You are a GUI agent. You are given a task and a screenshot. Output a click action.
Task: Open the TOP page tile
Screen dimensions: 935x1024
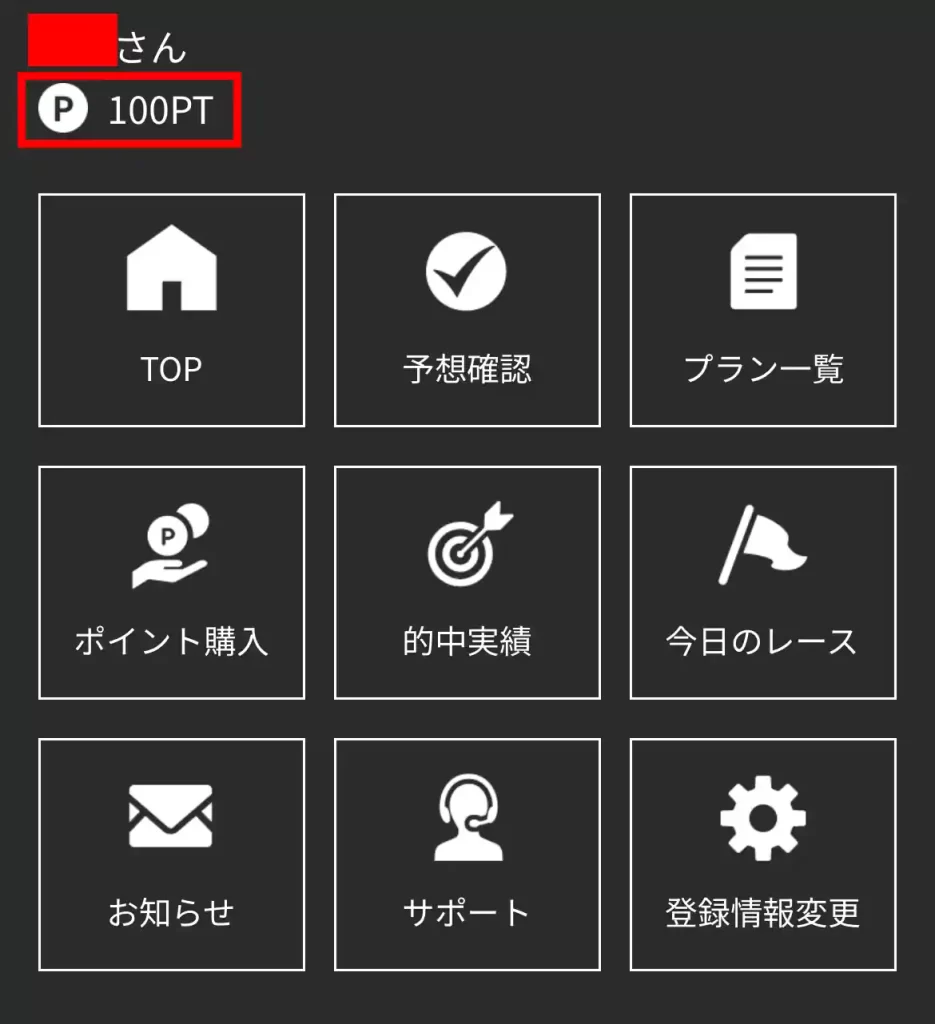(172, 310)
